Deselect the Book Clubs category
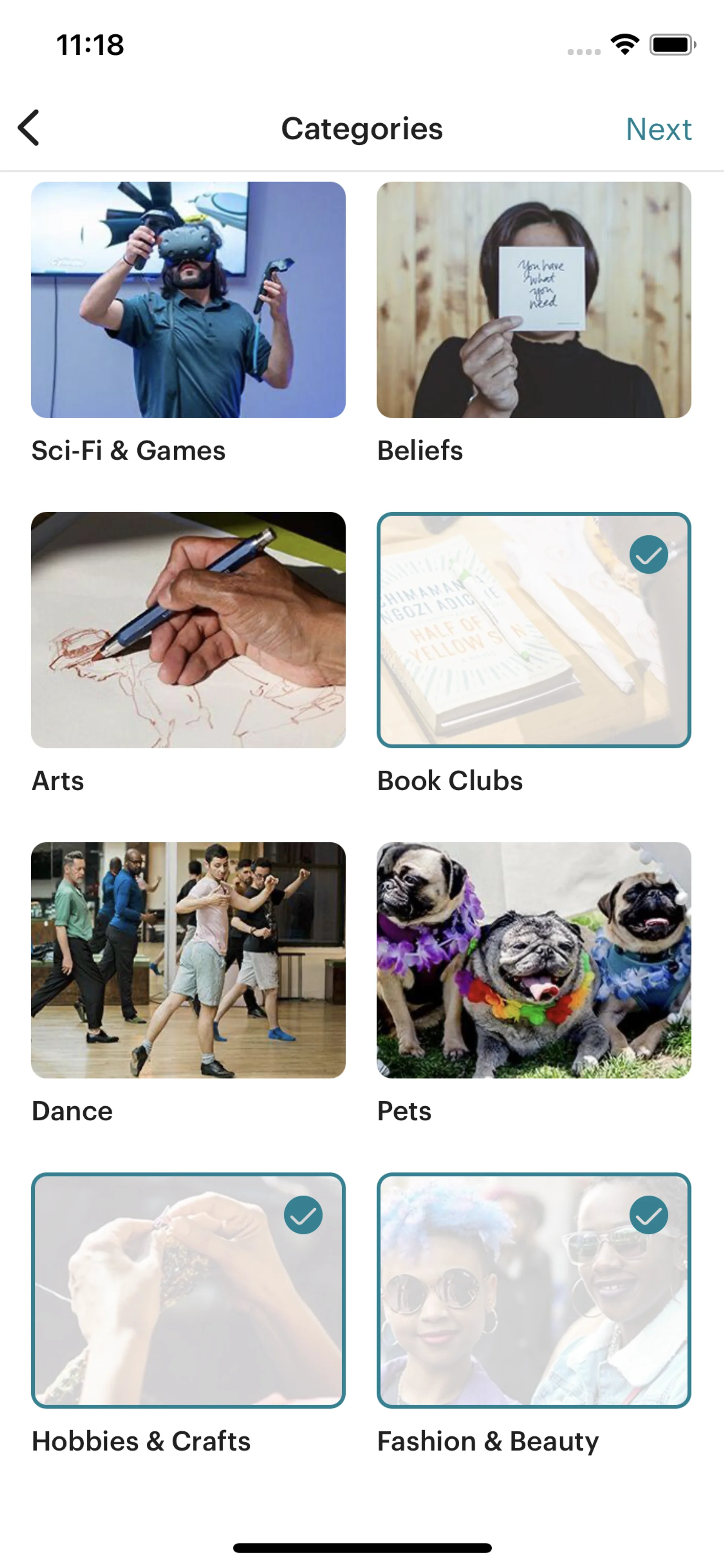 534,630
